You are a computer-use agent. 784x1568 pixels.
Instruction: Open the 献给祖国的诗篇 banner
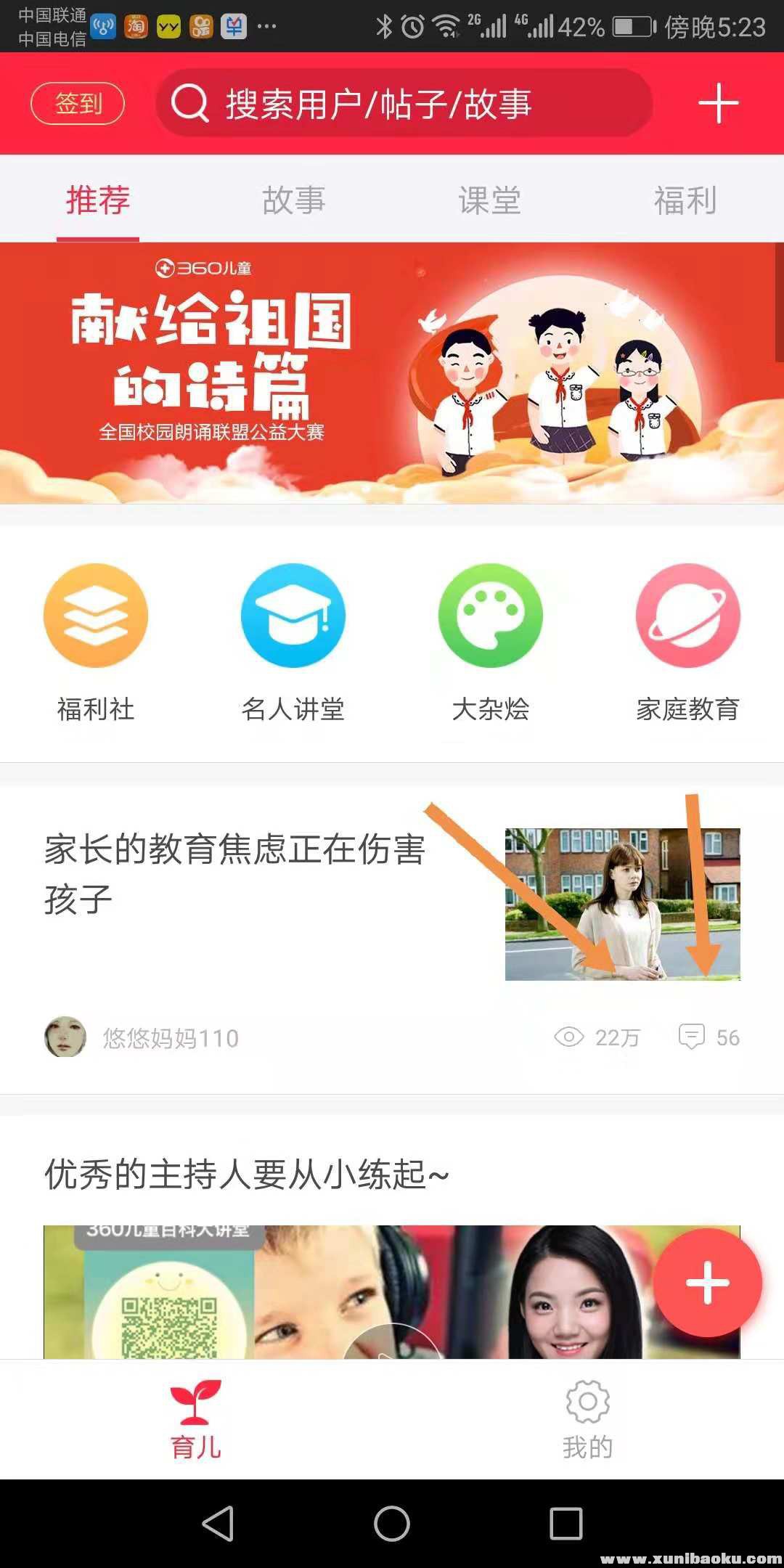(392, 373)
